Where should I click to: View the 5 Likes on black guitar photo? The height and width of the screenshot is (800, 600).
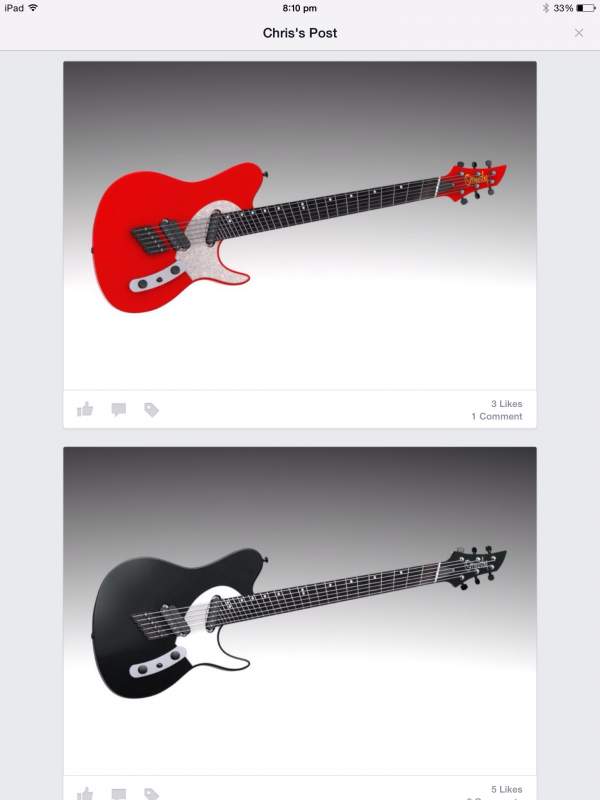coord(506,789)
